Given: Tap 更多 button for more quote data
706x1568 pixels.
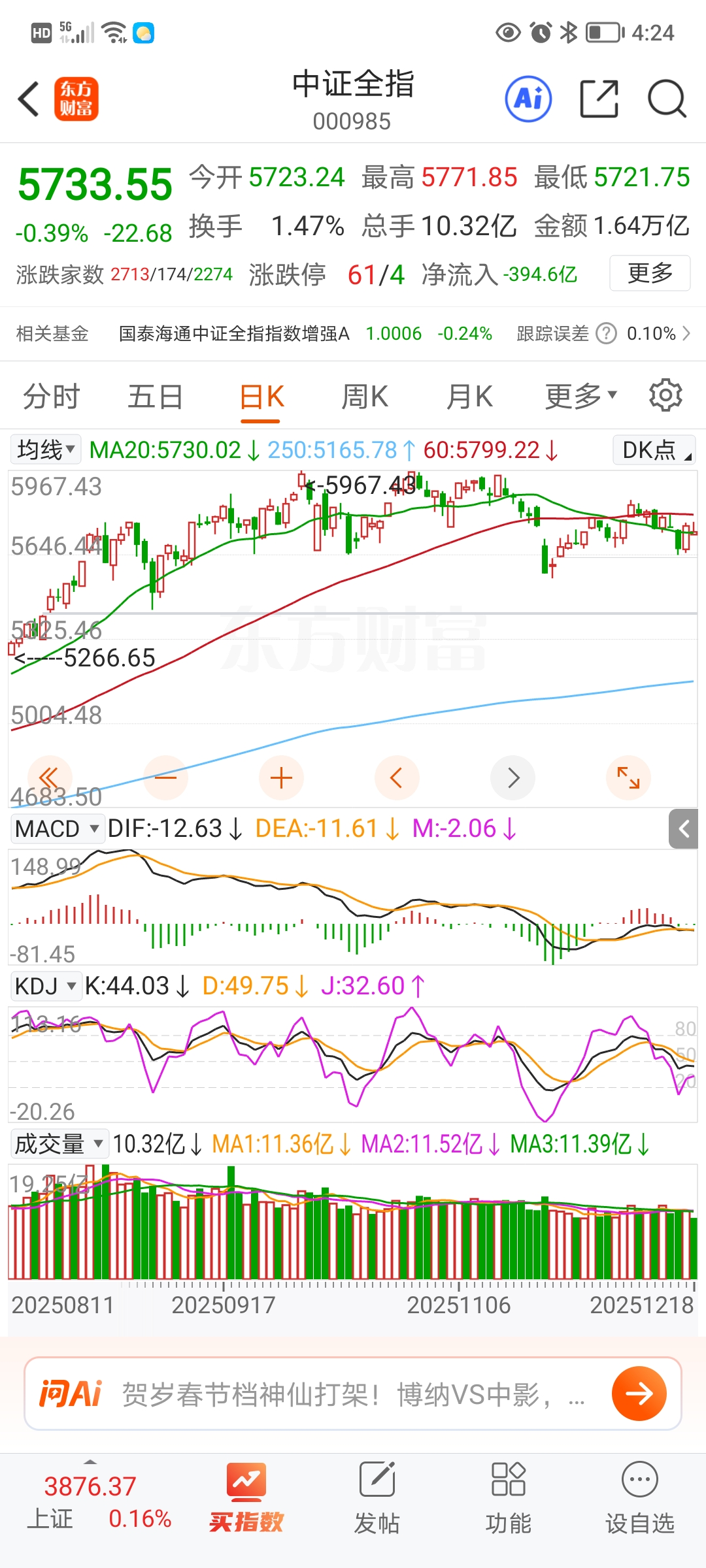Looking at the screenshot, I should pos(649,273).
